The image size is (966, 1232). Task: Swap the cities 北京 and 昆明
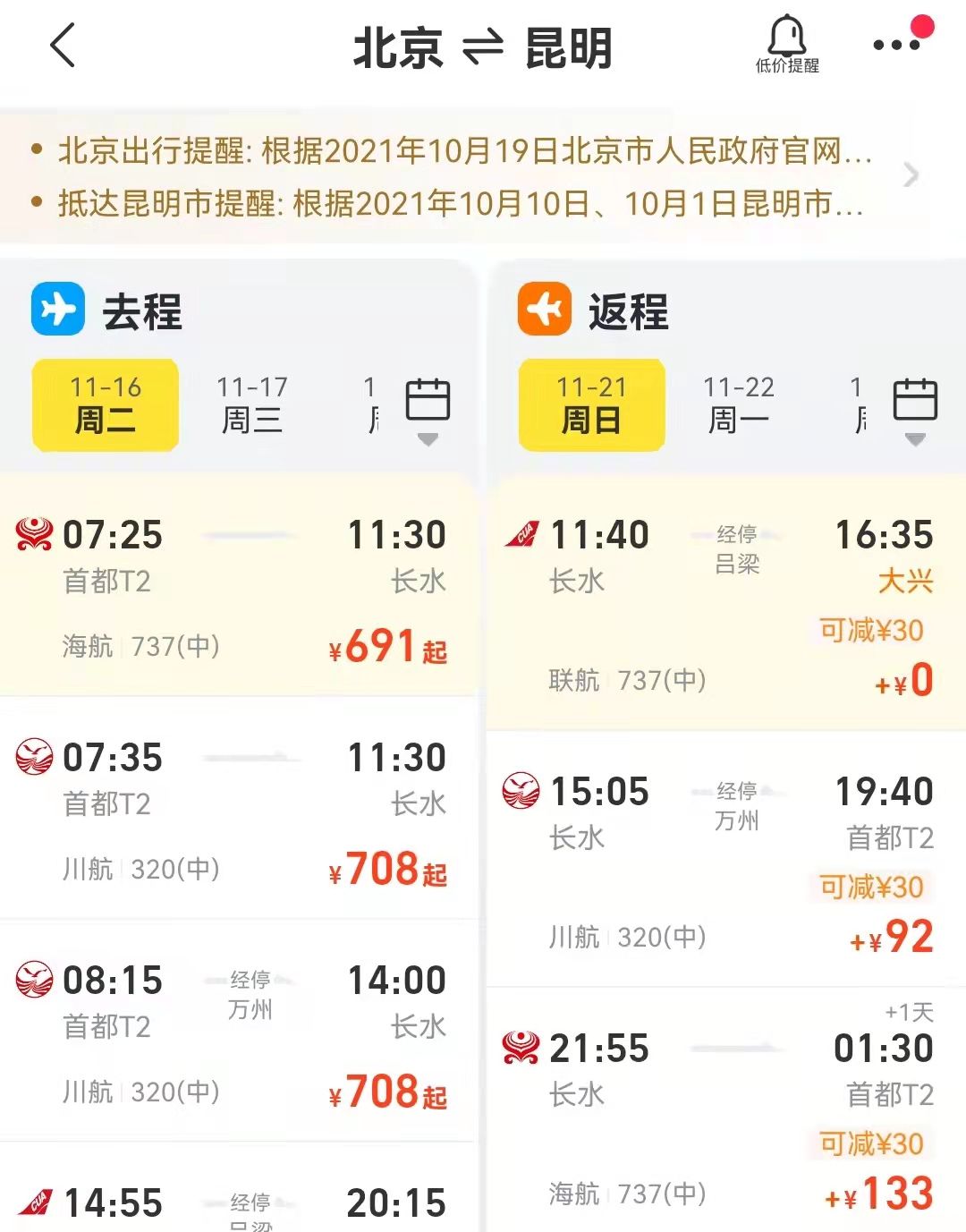click(483, 47)
